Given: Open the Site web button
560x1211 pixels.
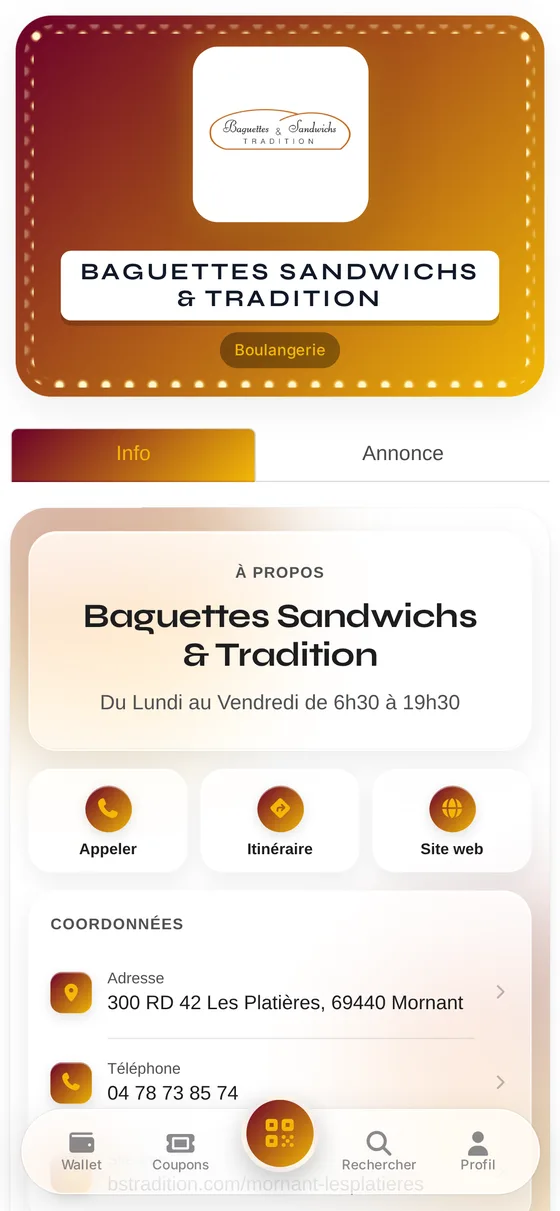Looking at the screenshot, I should pyautogui.click(x=452, y=821).
